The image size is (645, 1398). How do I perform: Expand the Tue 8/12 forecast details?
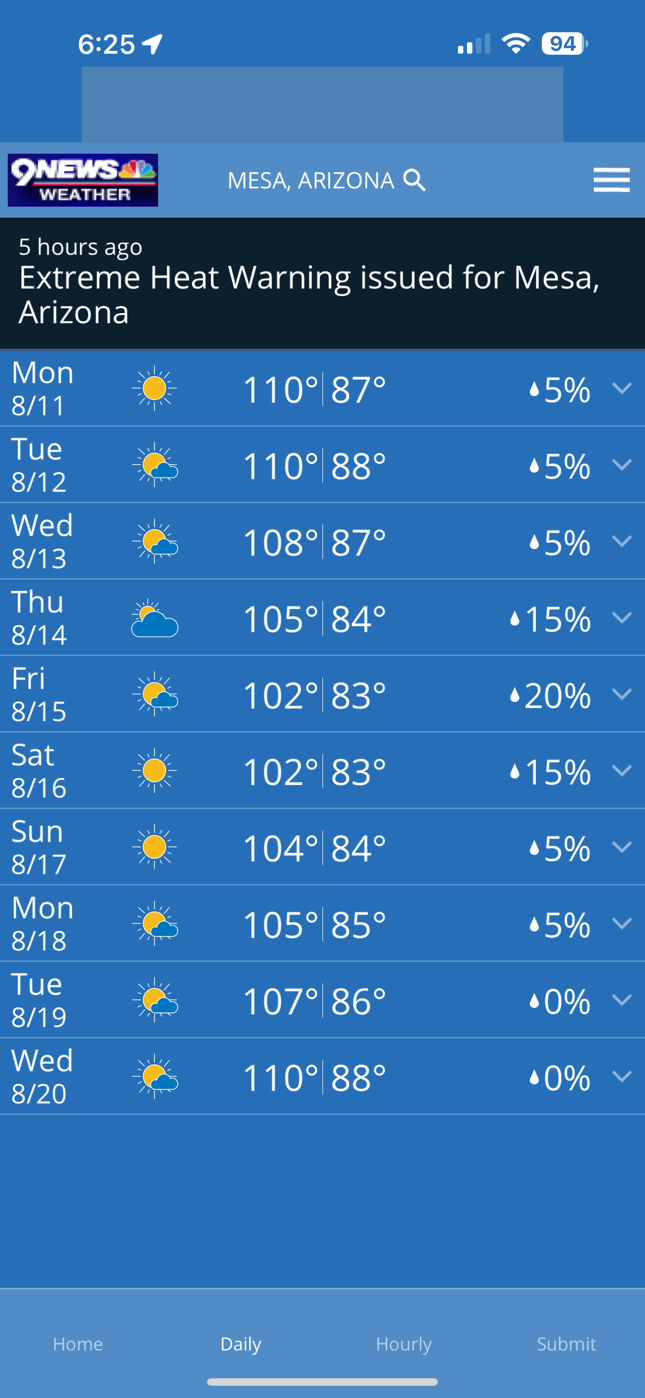pos(622,465)
